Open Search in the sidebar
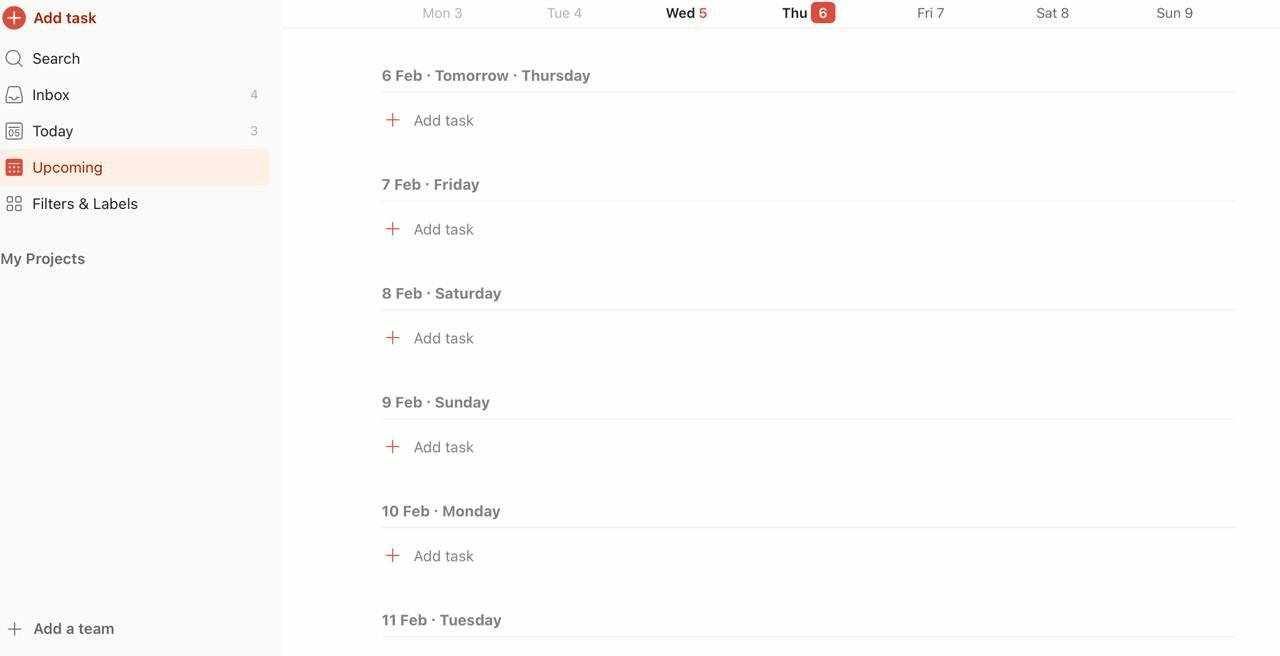 (x=55, y=58)
